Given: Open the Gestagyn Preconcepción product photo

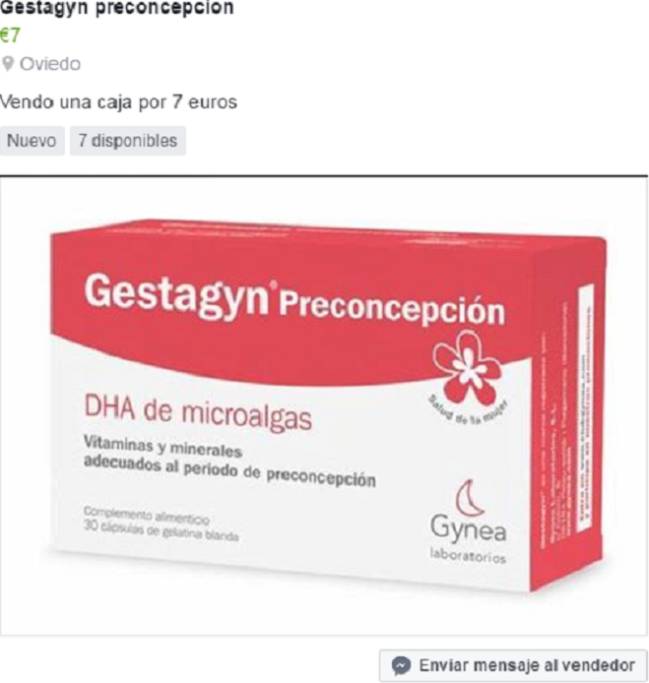Looking at the screenshot, I should tap(324, 405).
